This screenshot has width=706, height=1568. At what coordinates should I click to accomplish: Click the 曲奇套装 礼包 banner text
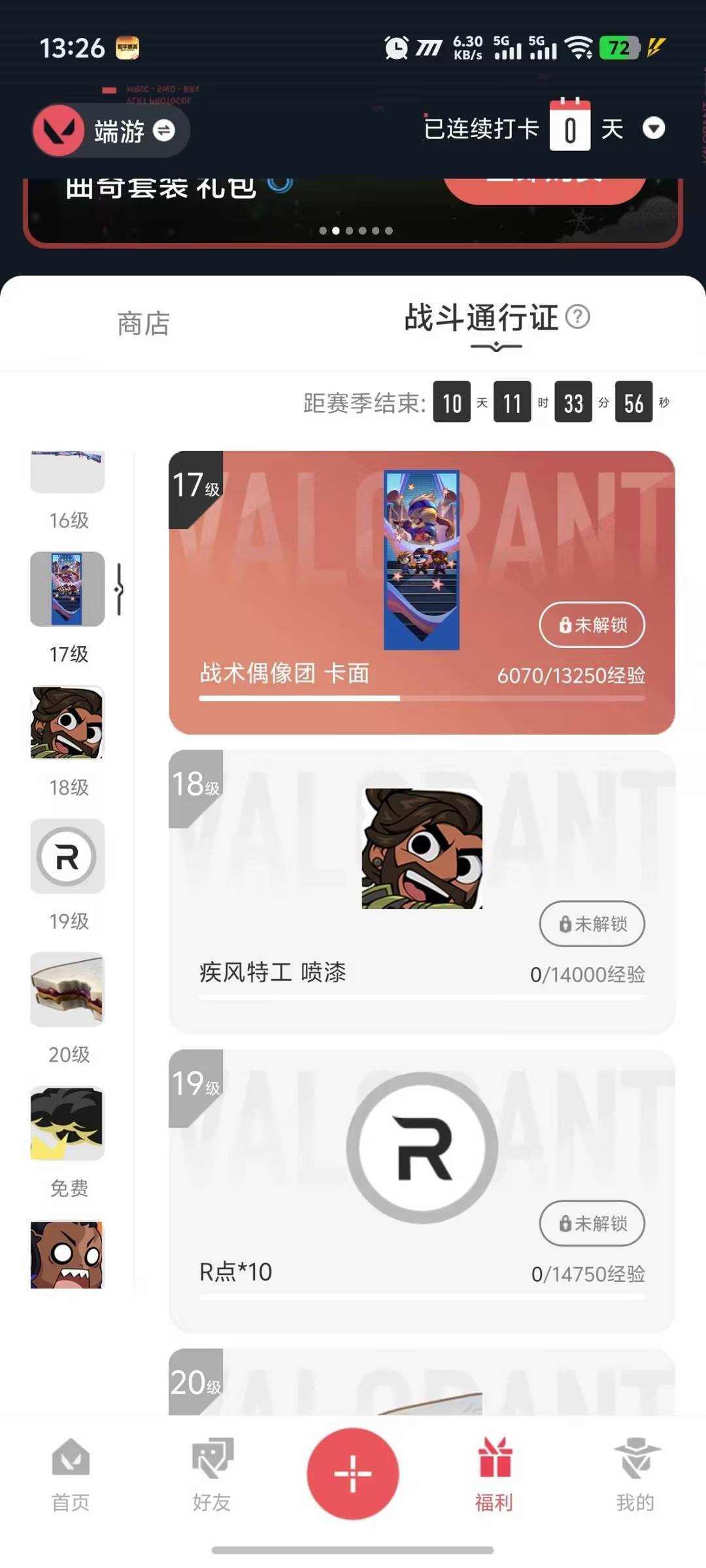point(163,188)
